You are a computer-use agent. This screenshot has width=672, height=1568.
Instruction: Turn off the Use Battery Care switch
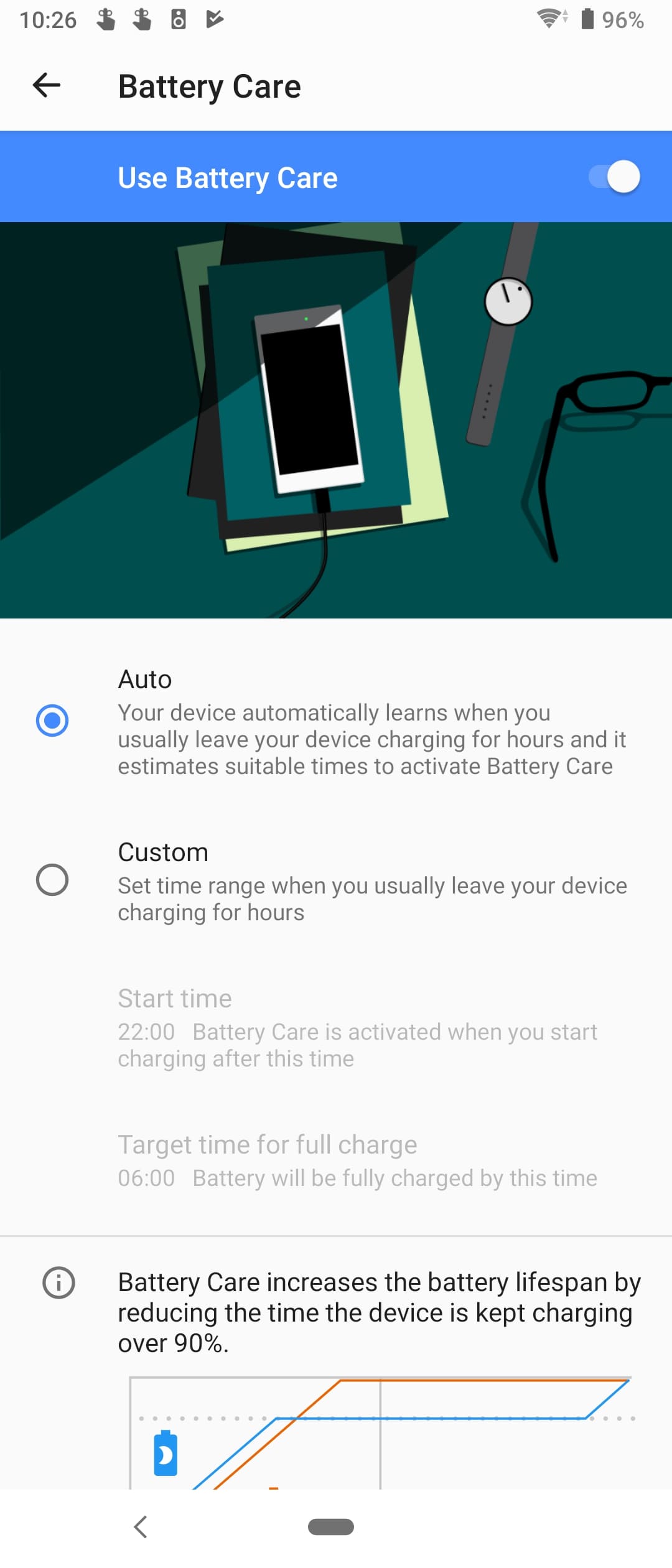(615, 177)
